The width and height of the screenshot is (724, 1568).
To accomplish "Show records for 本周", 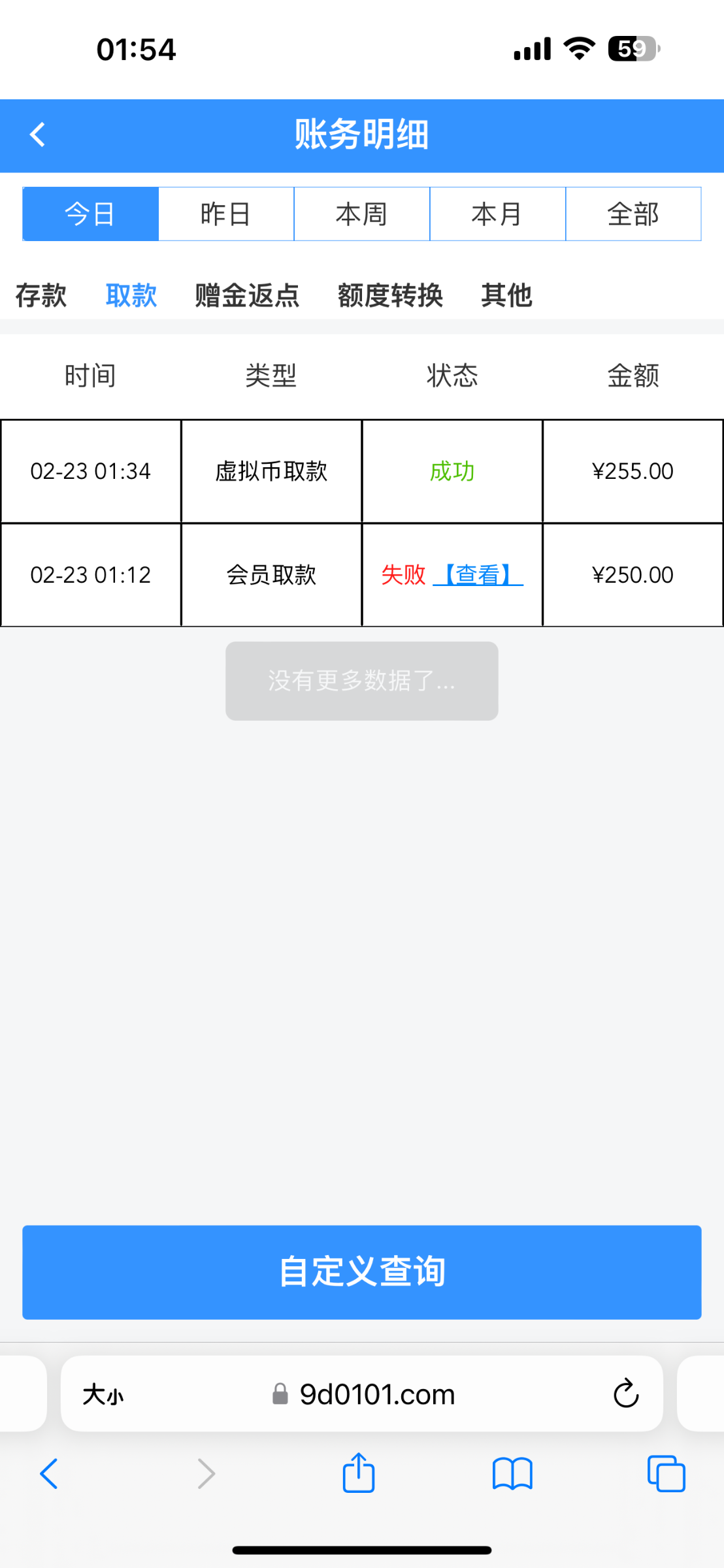I will pos(362,214).
